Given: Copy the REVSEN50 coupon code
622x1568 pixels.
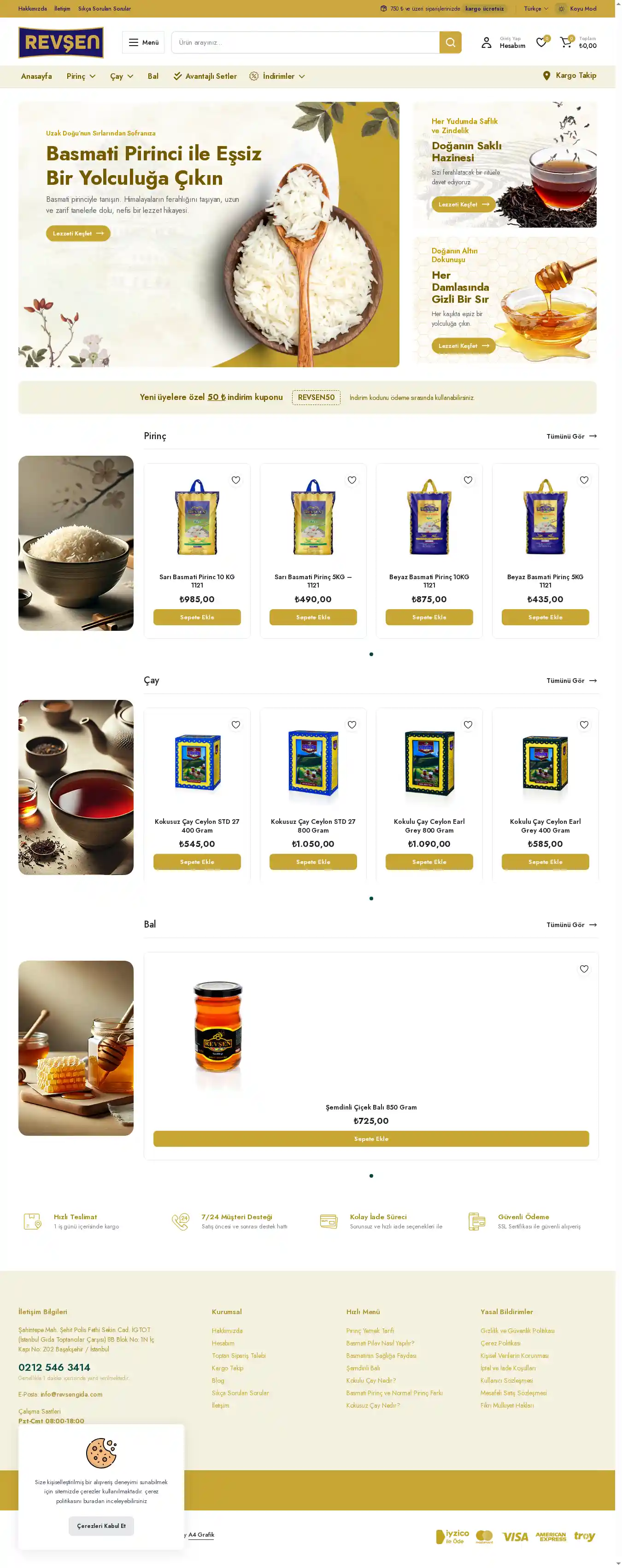Looking at the screenshot, I should point(316,398).
